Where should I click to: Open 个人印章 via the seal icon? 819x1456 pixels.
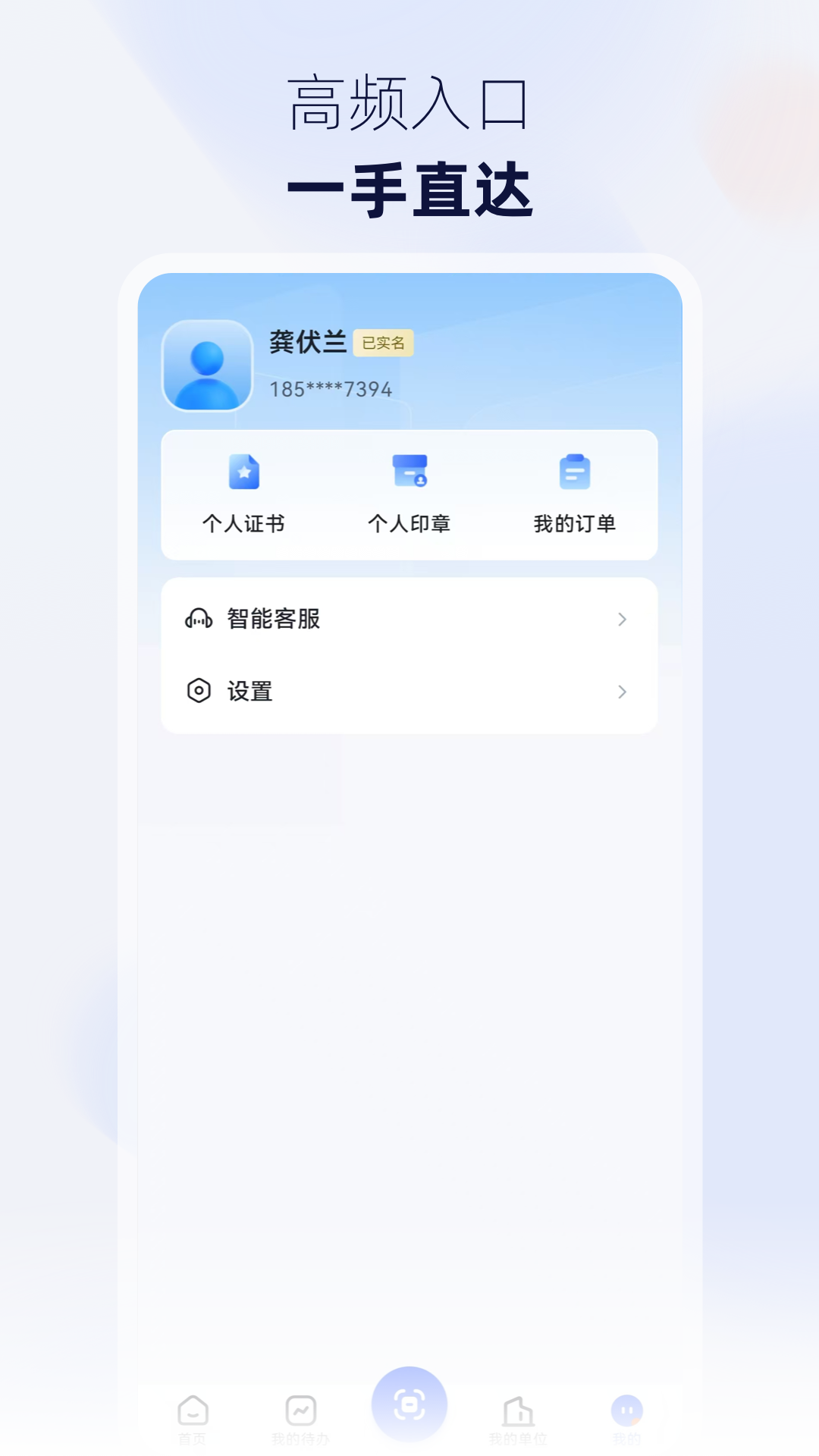click(x=409, y=472)
